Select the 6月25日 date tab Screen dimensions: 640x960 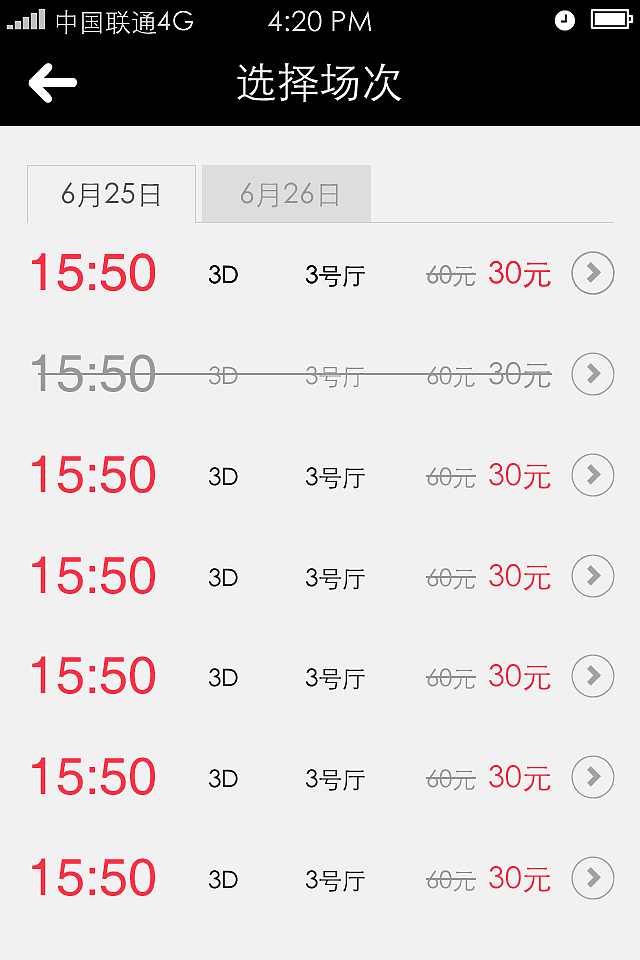[111, 194]
